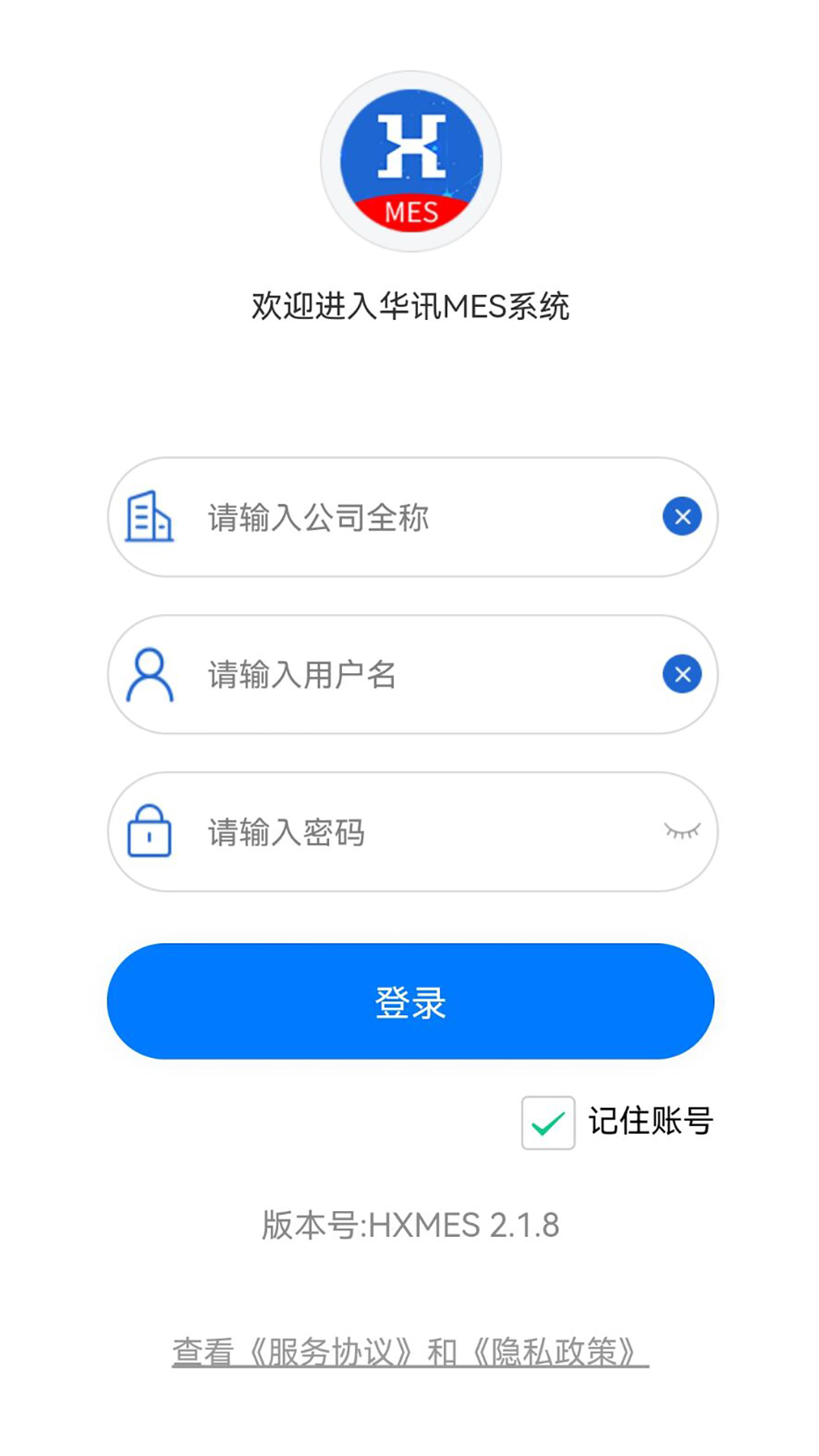819x1456 pixels.
Task: Click the MES badge on the logo
Action: [409, 212]
